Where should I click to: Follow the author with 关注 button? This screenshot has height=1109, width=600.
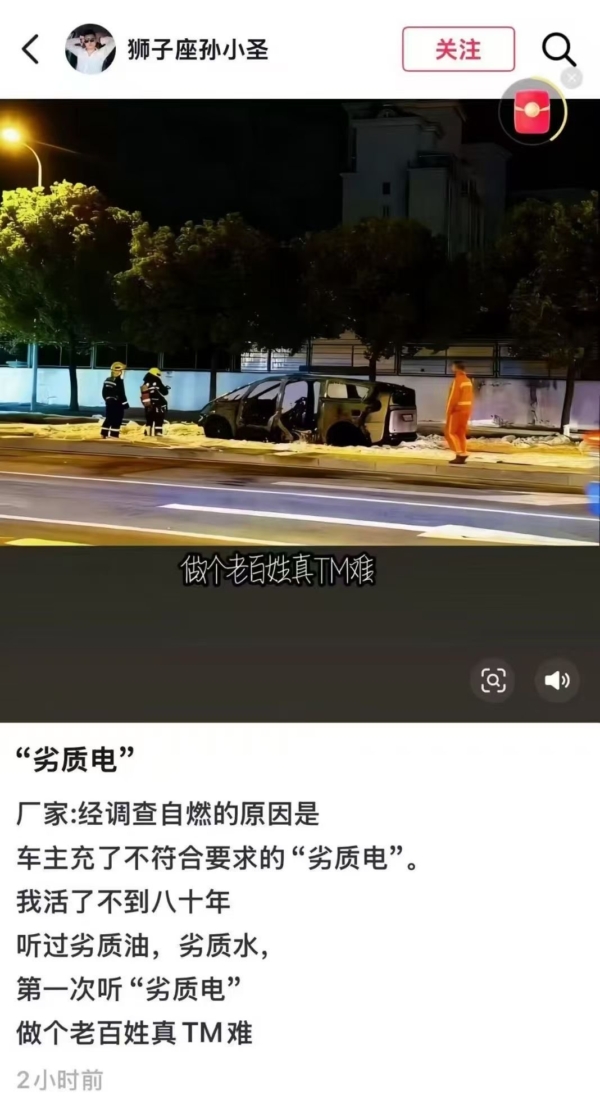click(x=458, y=49)
